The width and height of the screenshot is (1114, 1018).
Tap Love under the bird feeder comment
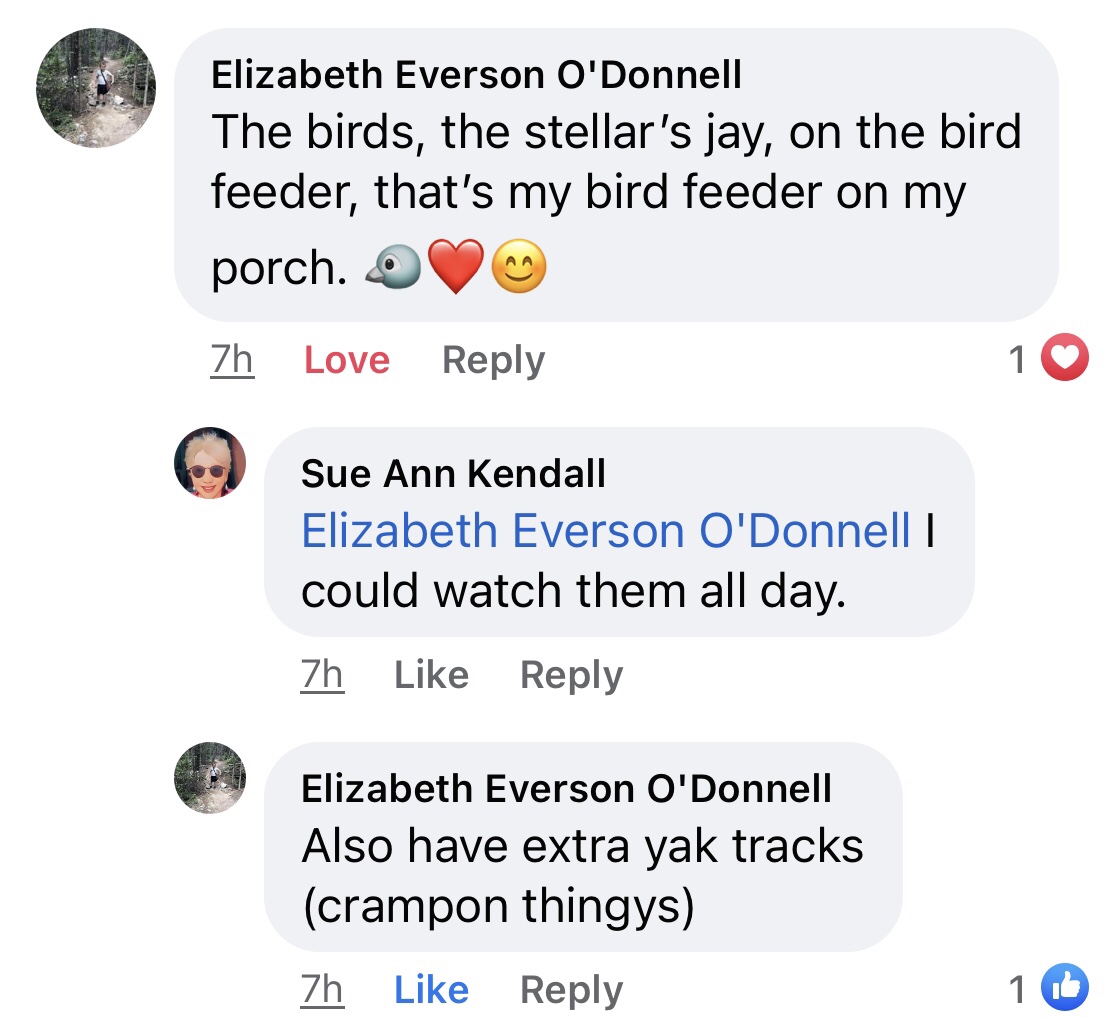click(346, 360)
